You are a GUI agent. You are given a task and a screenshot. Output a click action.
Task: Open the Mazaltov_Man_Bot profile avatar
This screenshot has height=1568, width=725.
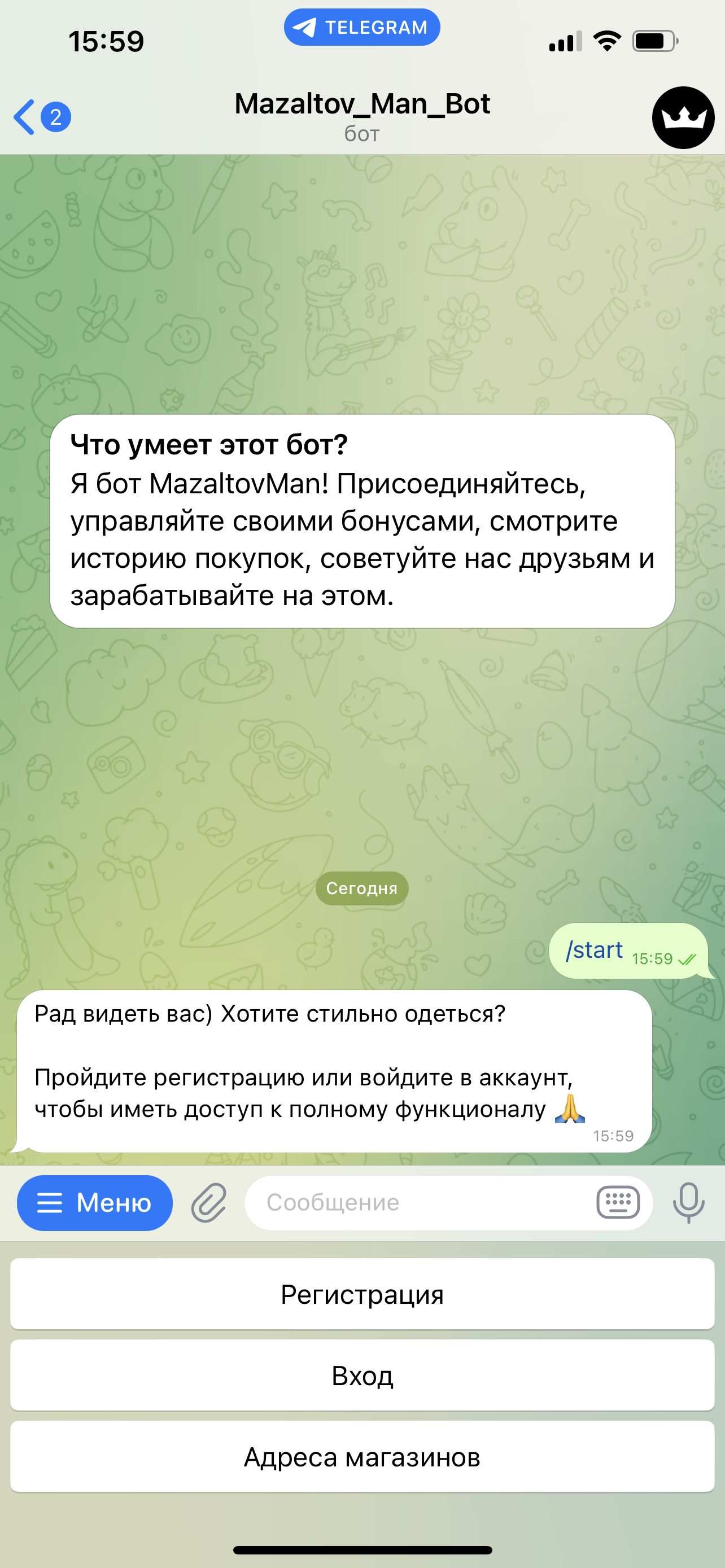coord(683,117)
